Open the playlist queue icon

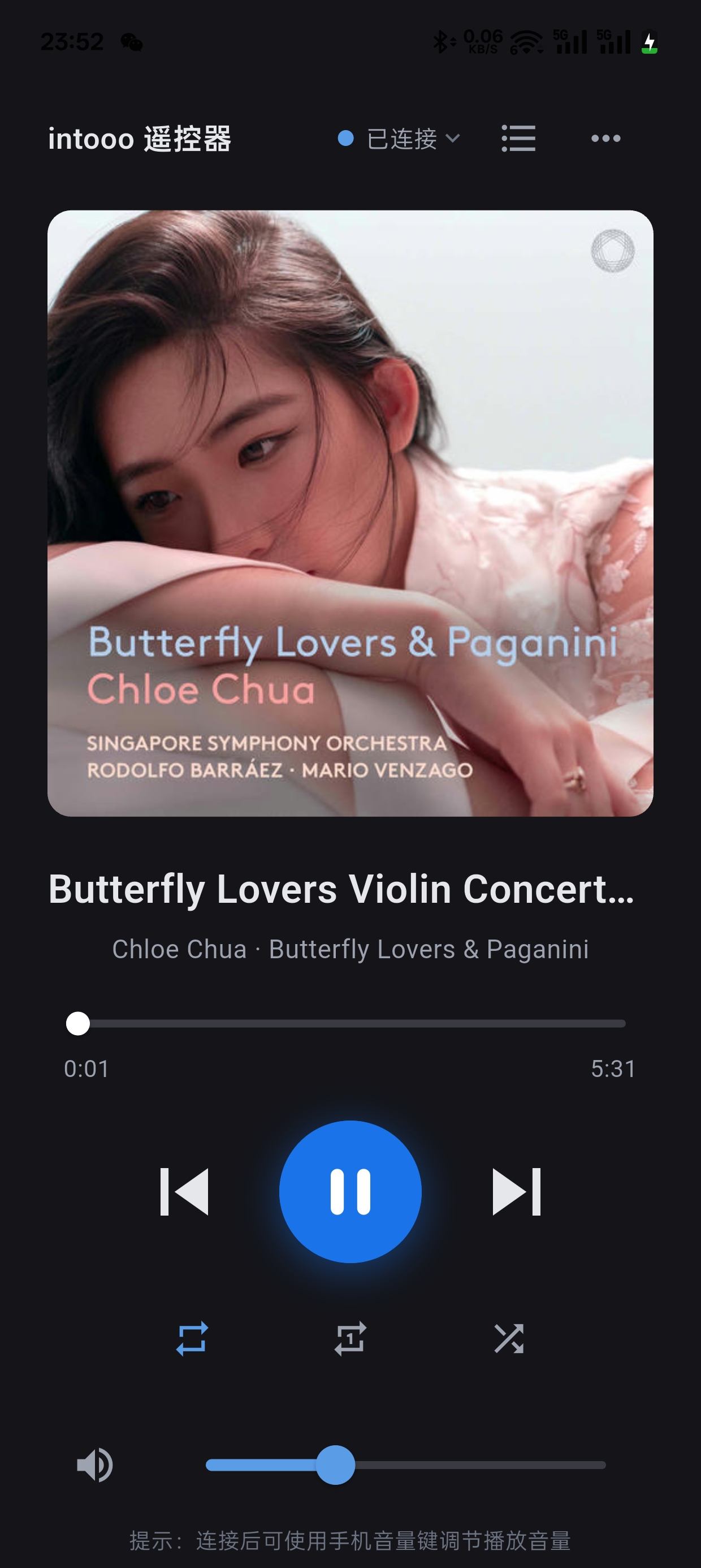(x=518, y=138)
